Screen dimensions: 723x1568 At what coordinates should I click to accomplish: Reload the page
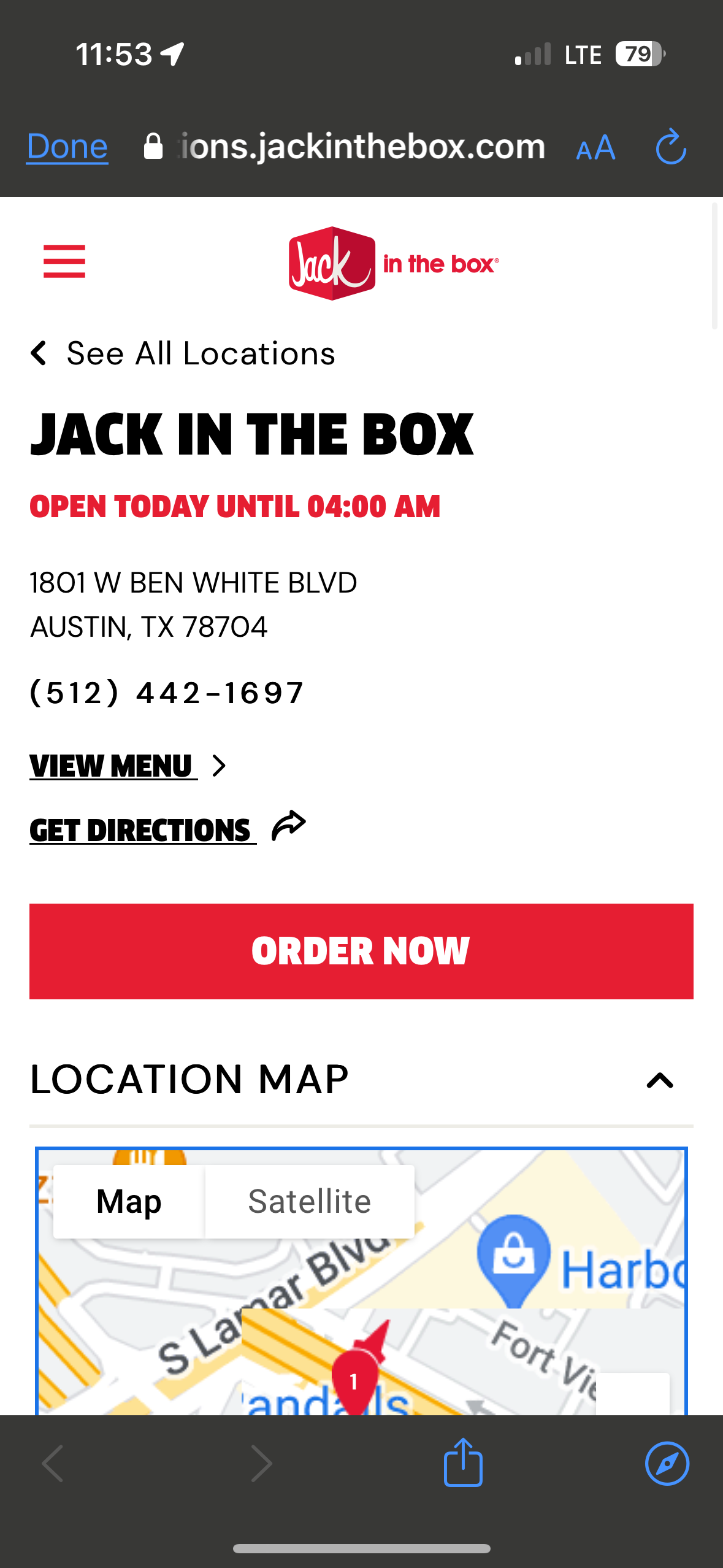(670, 147)
